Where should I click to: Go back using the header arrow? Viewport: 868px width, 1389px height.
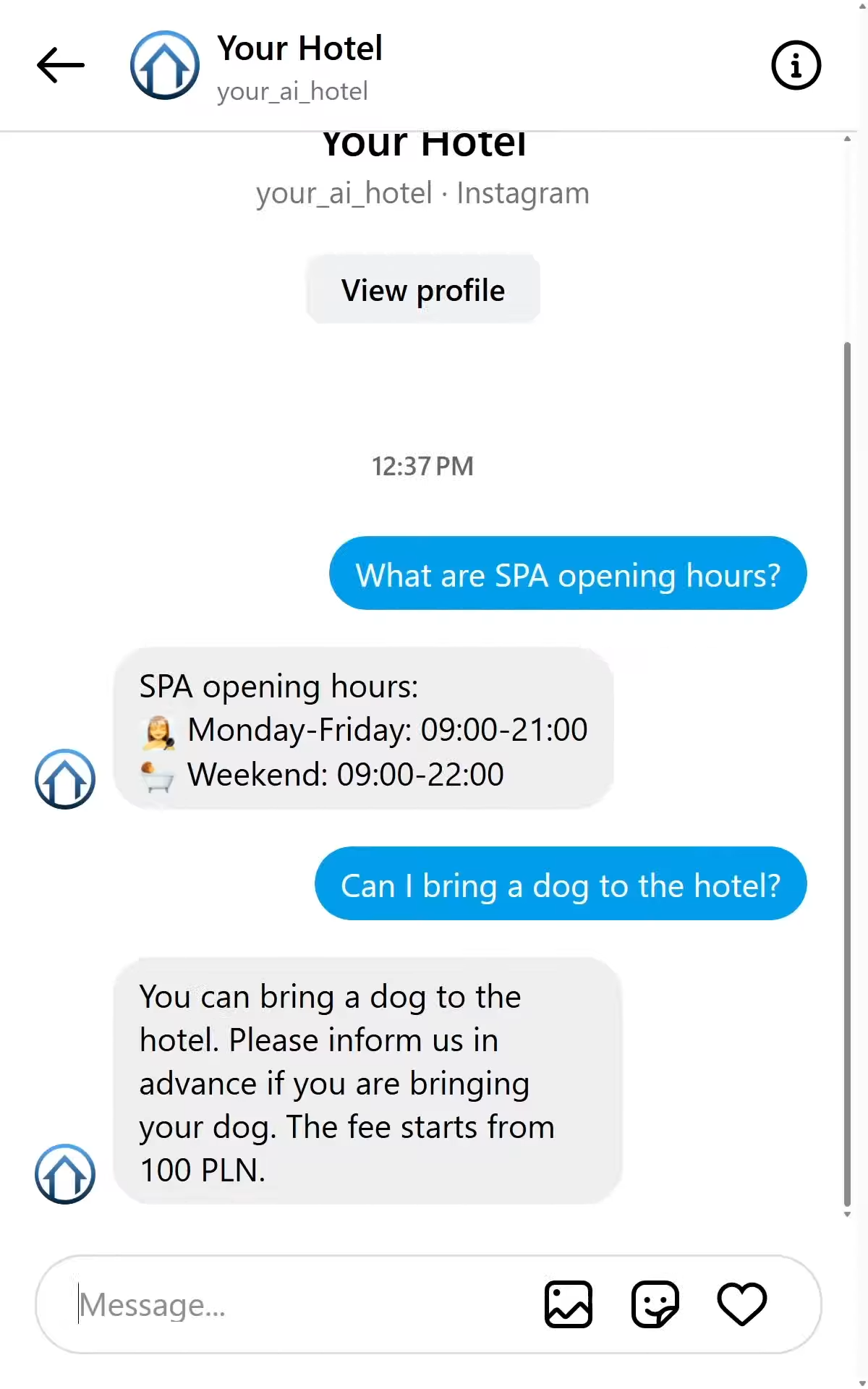[x=61, y=65]
